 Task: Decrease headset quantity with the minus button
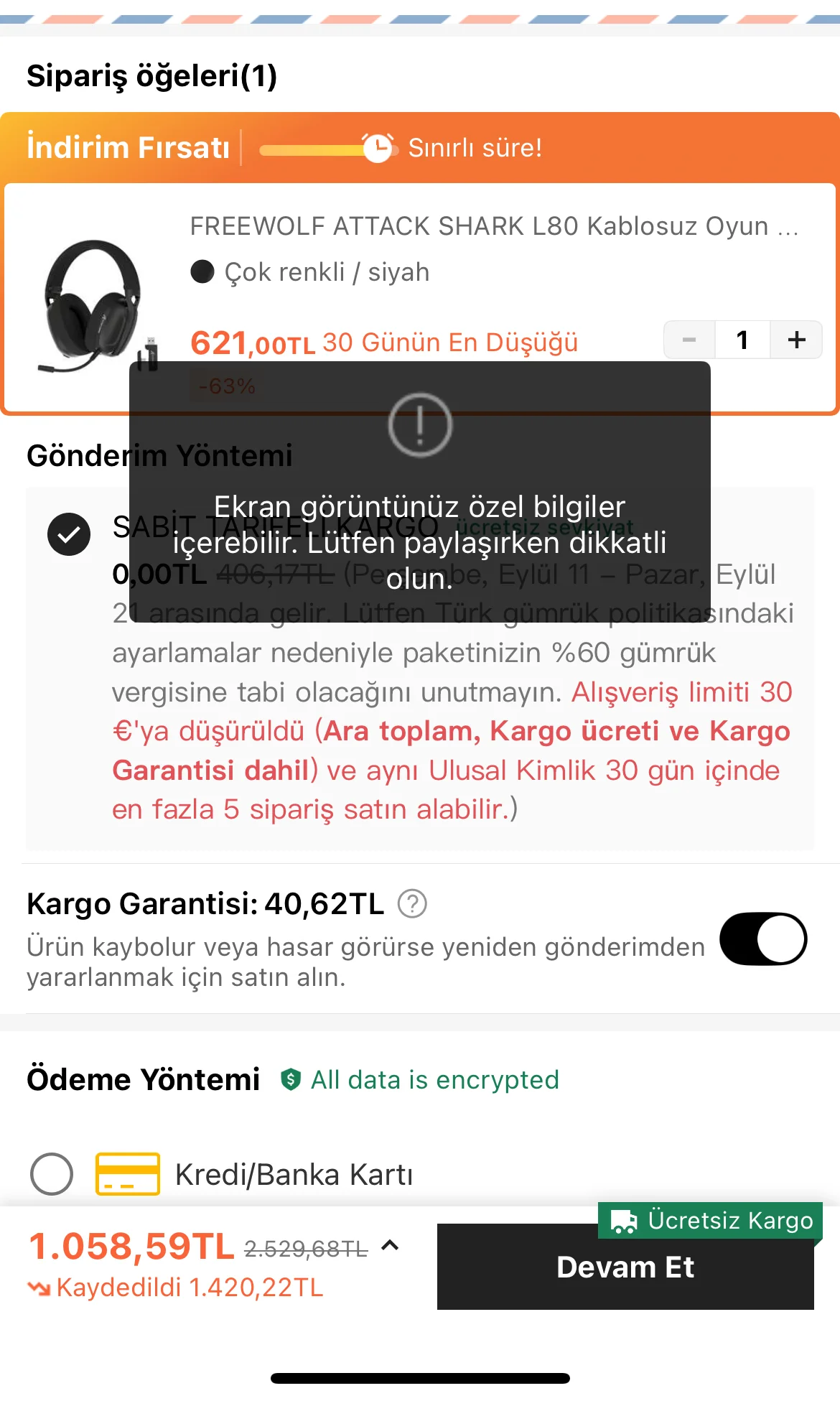tap(689, 340)
